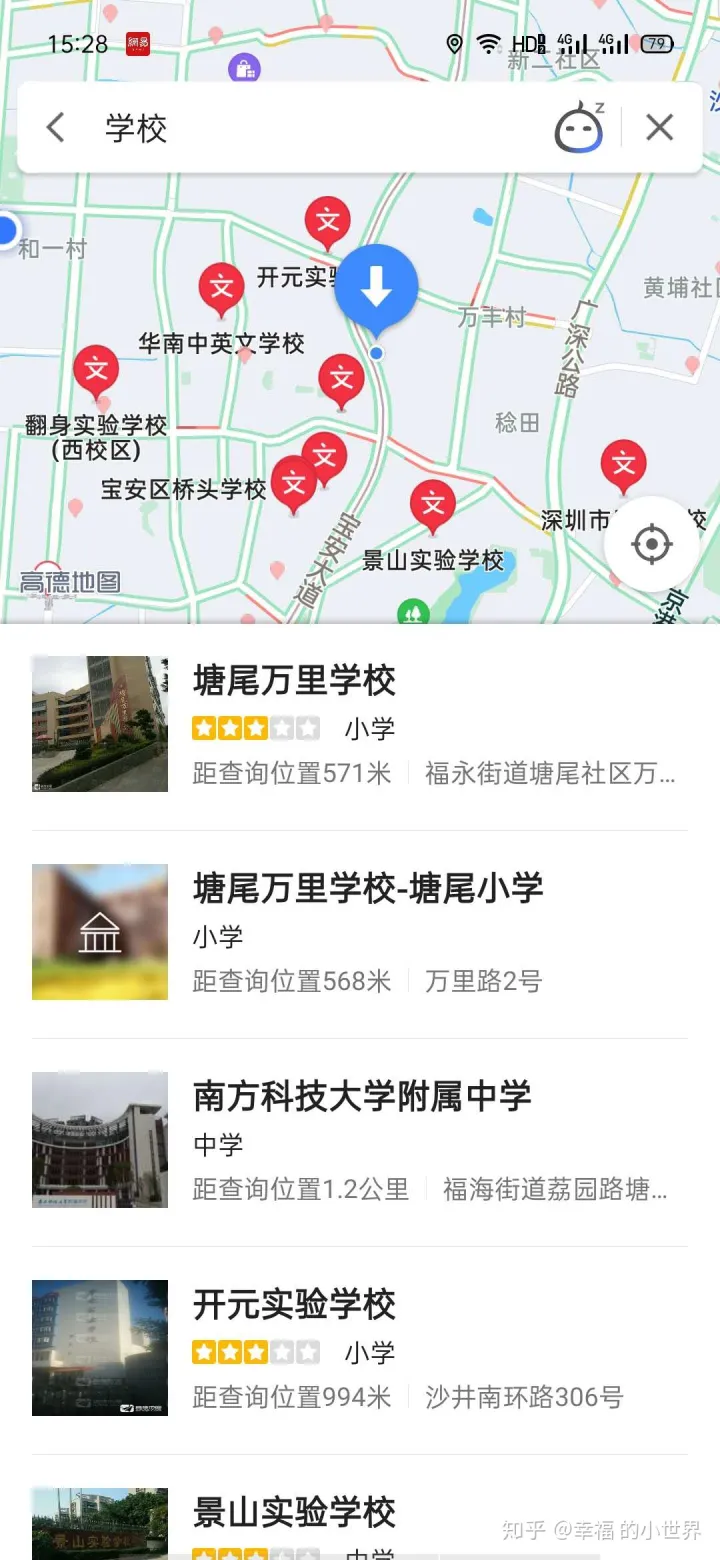Tap the 翻身实验学校 (西校区) map marker
The image size is (720, 1560).
coord(96,371)
